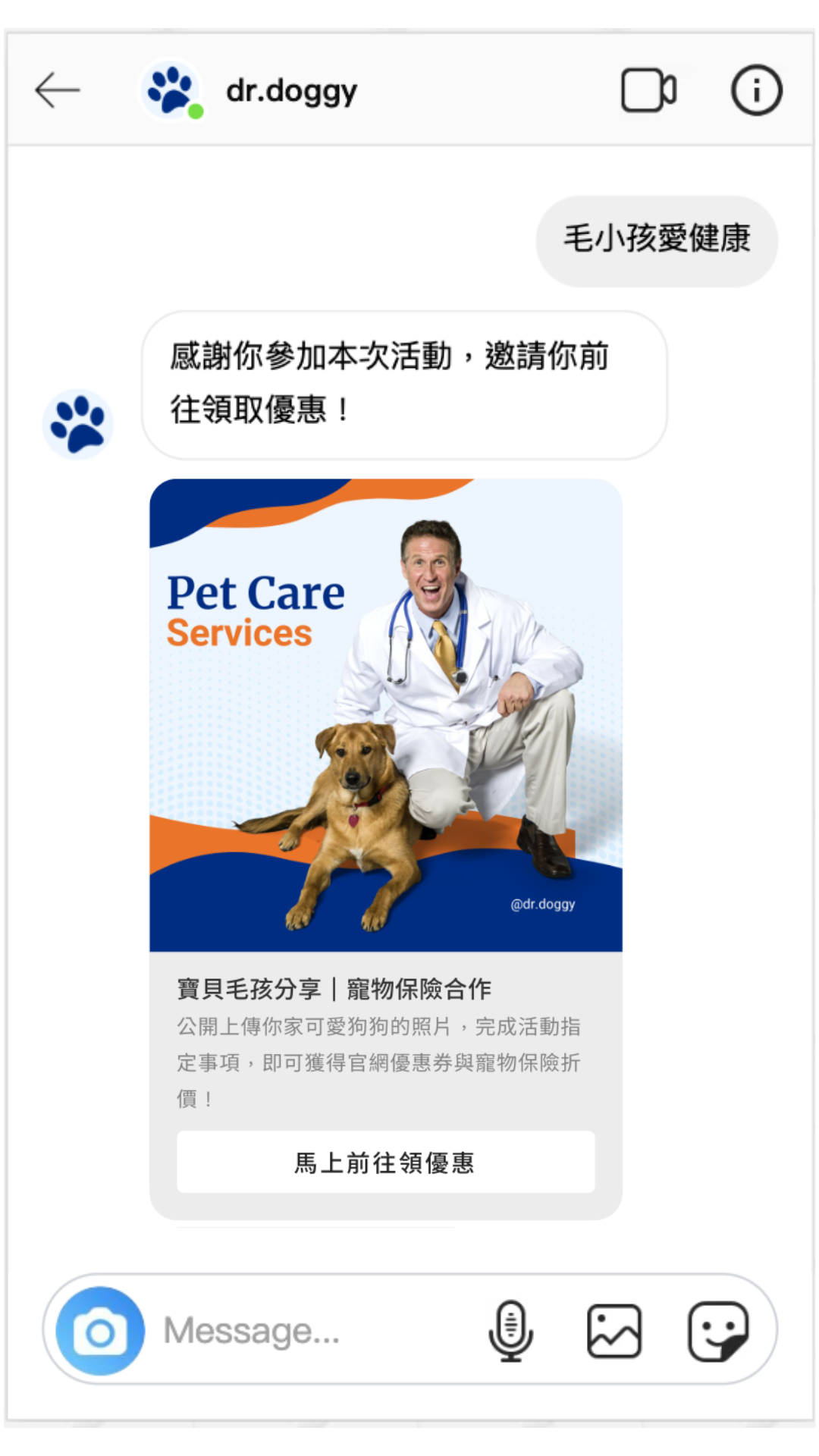Image resolution: width=819 pixels, height=1456 pixels.
Task: Go back from dr.doggy chat
Action: 58,90
